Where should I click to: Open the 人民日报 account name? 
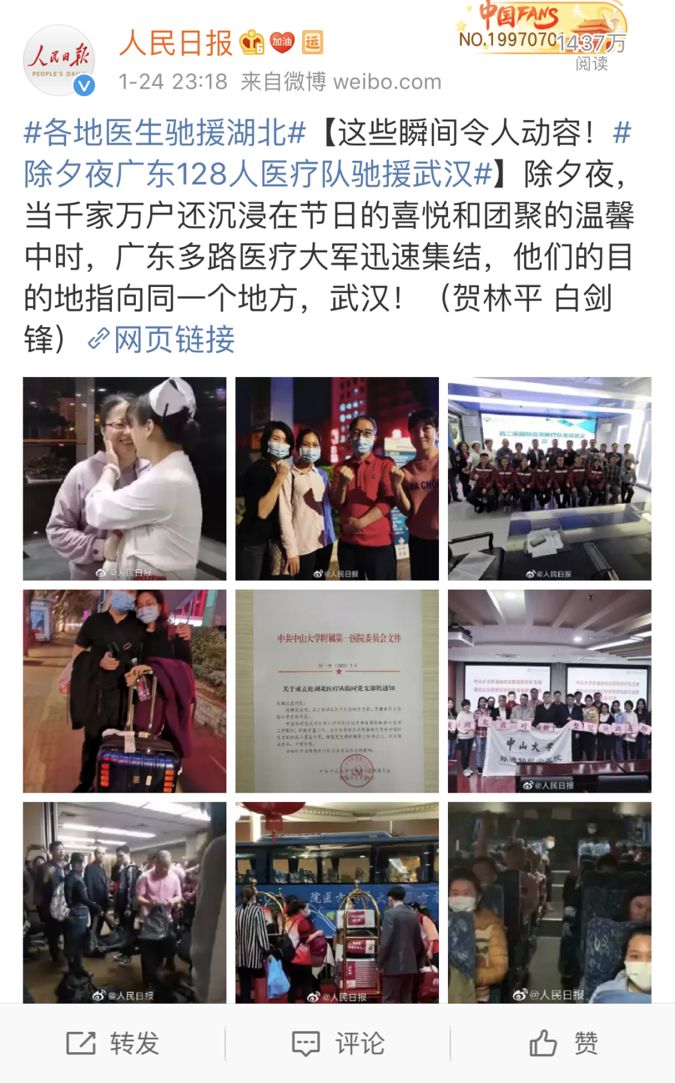(176, 42)
